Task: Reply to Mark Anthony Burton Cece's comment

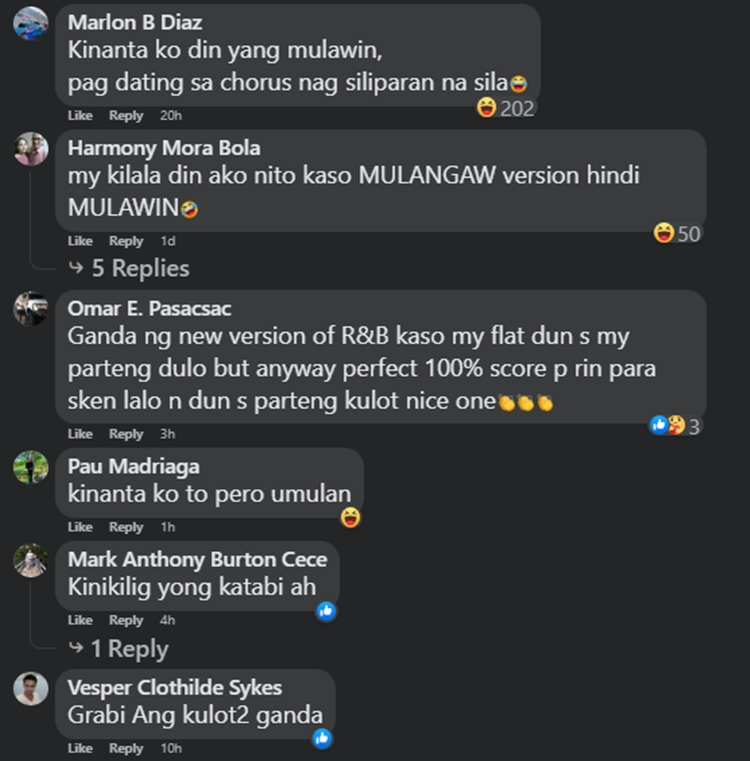Action: tap(126, 620)
